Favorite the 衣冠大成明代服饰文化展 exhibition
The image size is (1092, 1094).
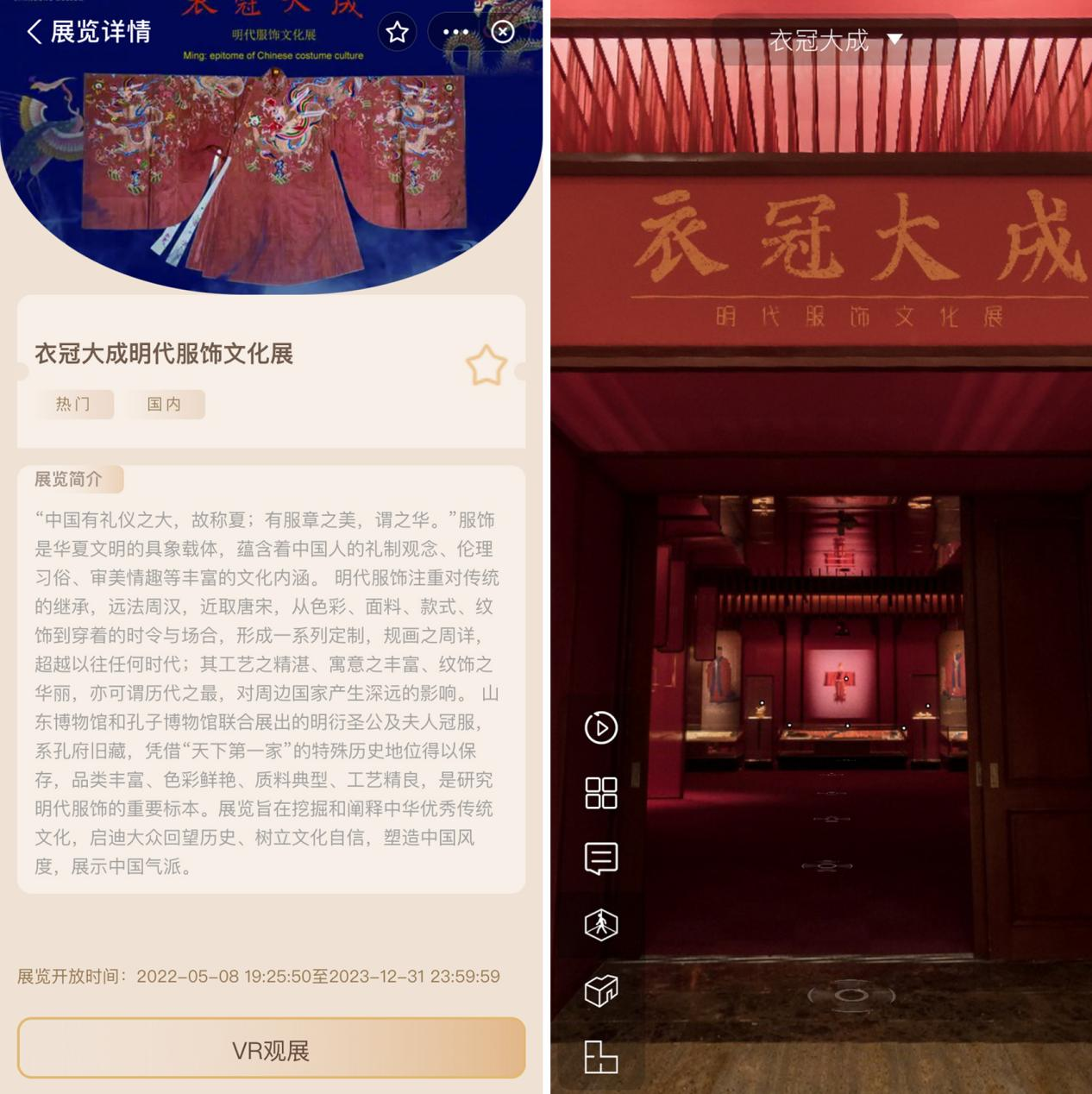click(x=486, y=365)
